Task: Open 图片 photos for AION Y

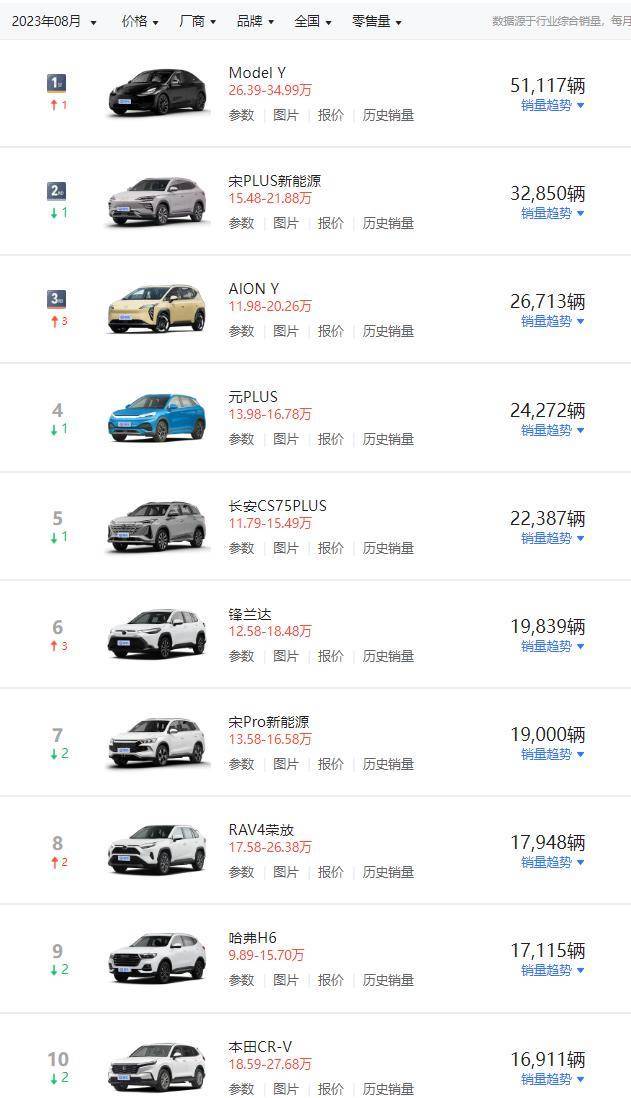Action: [286, 331]
